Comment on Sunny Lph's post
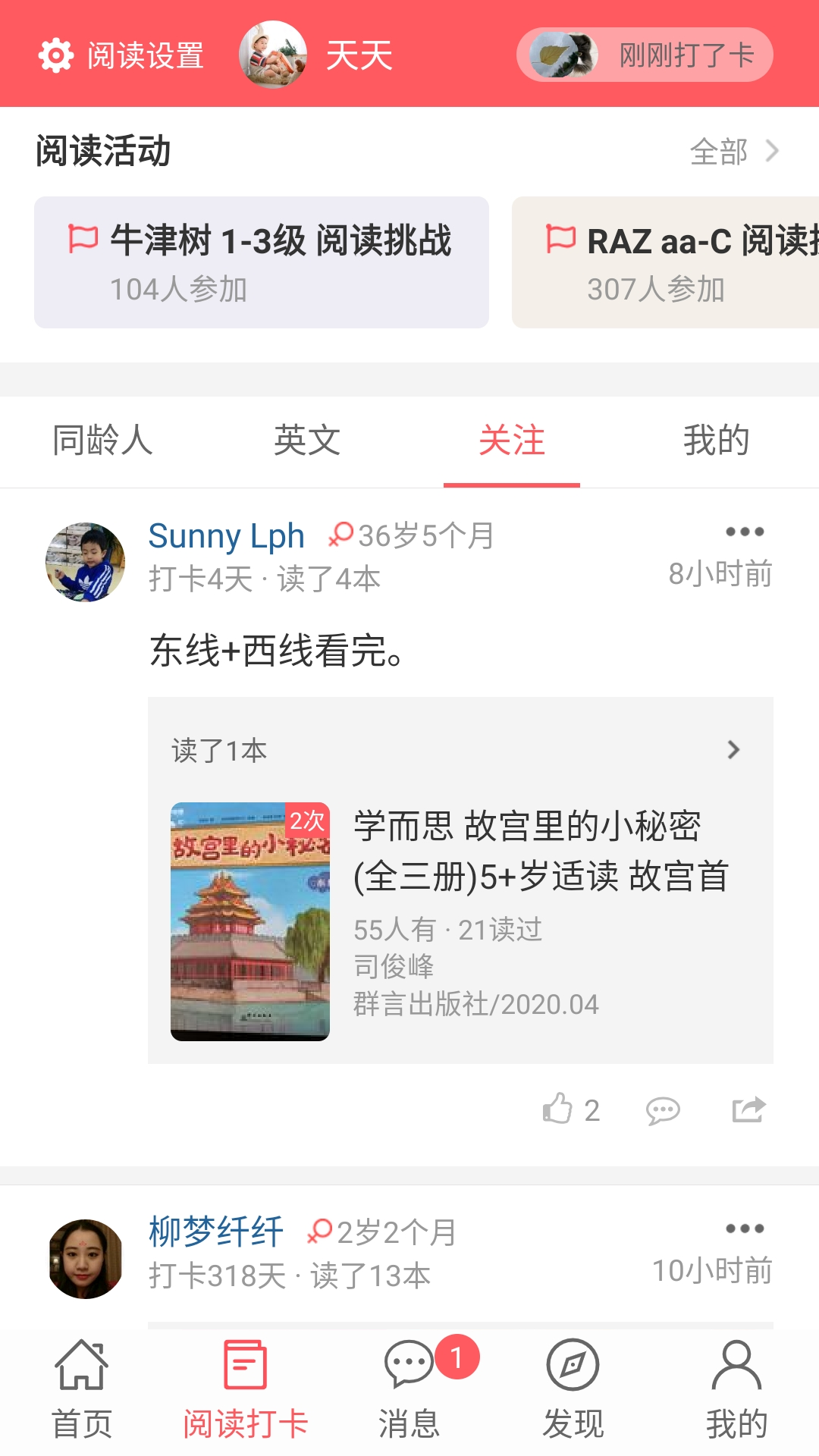This screenshot has height=1456, width=819. (663, 1111)
